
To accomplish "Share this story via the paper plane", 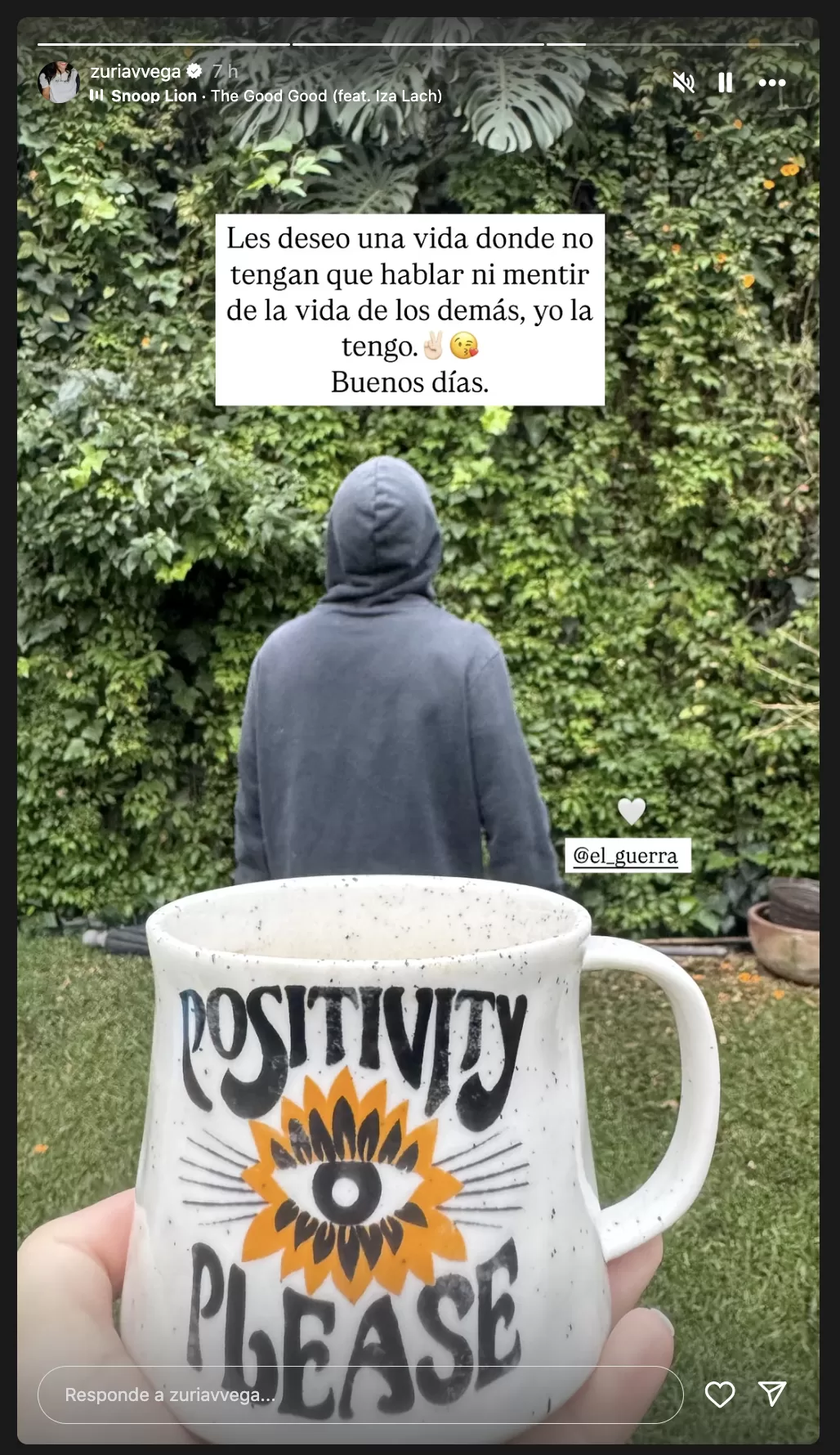I will [x=772, y=1395].
